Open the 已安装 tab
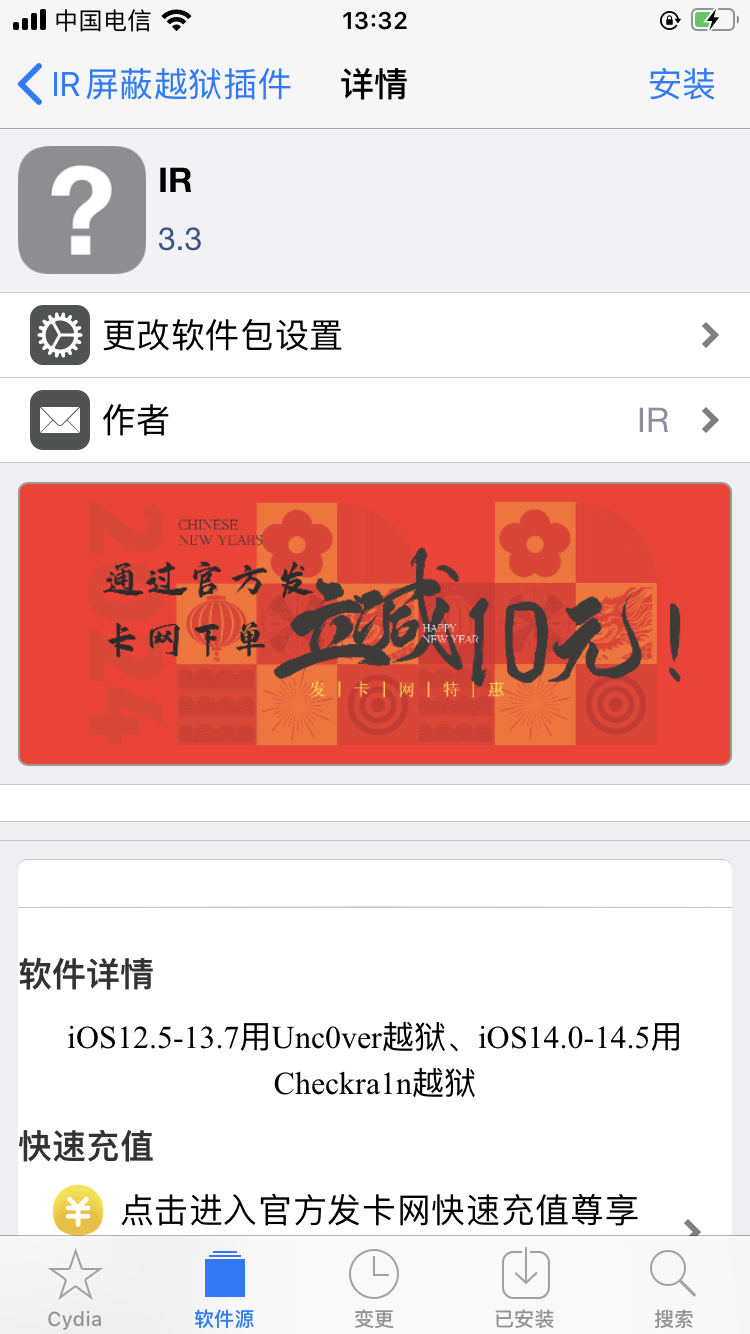Screen dimensions: 750x1334 525,1288
